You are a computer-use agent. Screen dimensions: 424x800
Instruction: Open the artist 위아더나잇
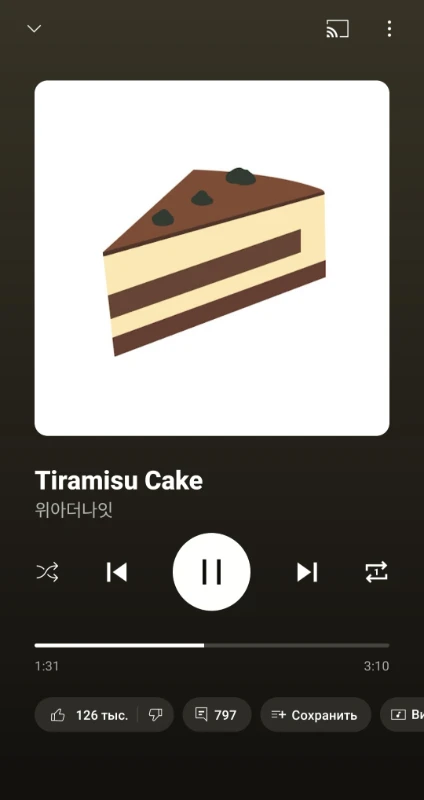point(74,510)
